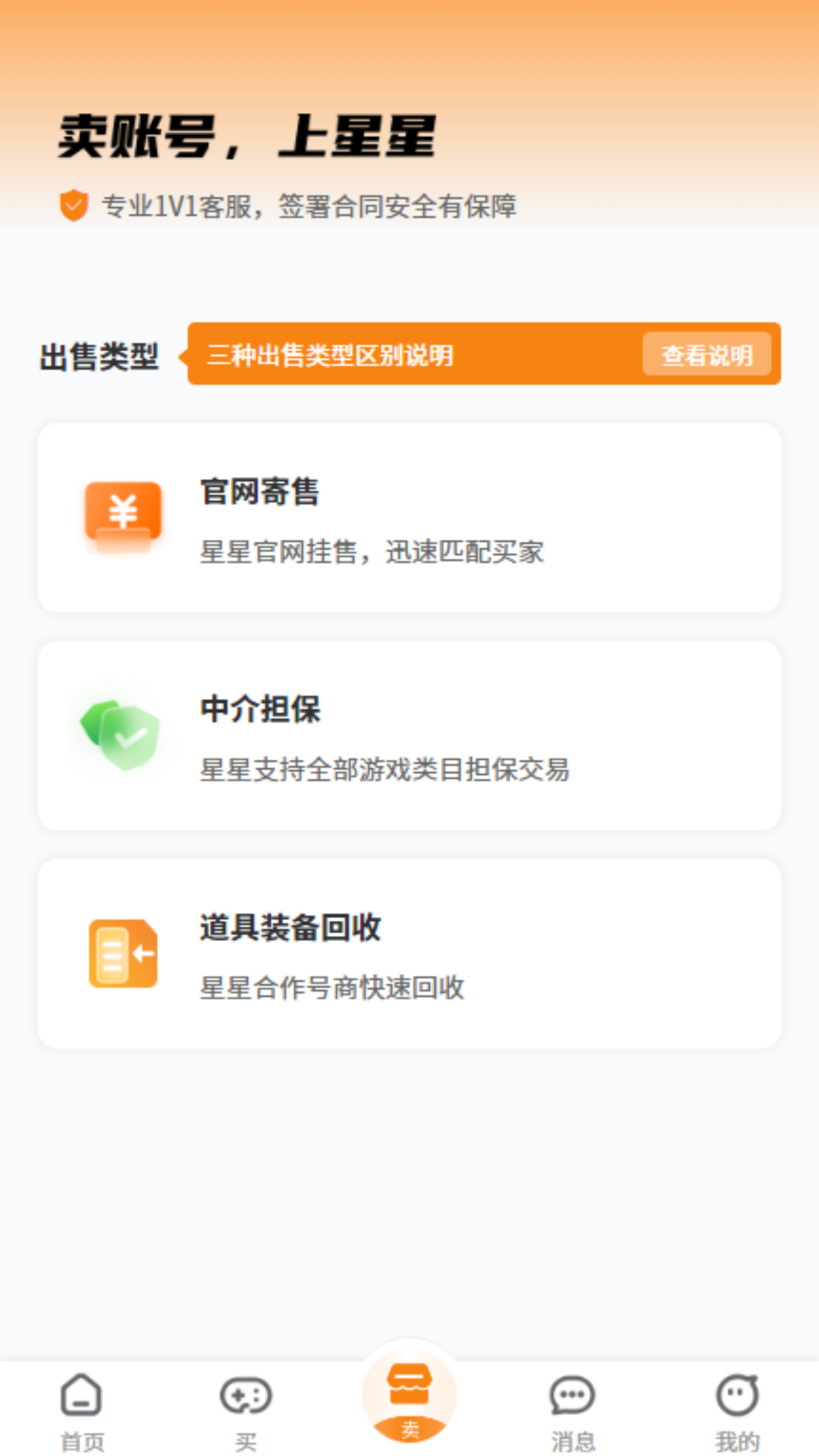
Task: Pick the 道具装备回收 option
Action: tap(409, 952)
